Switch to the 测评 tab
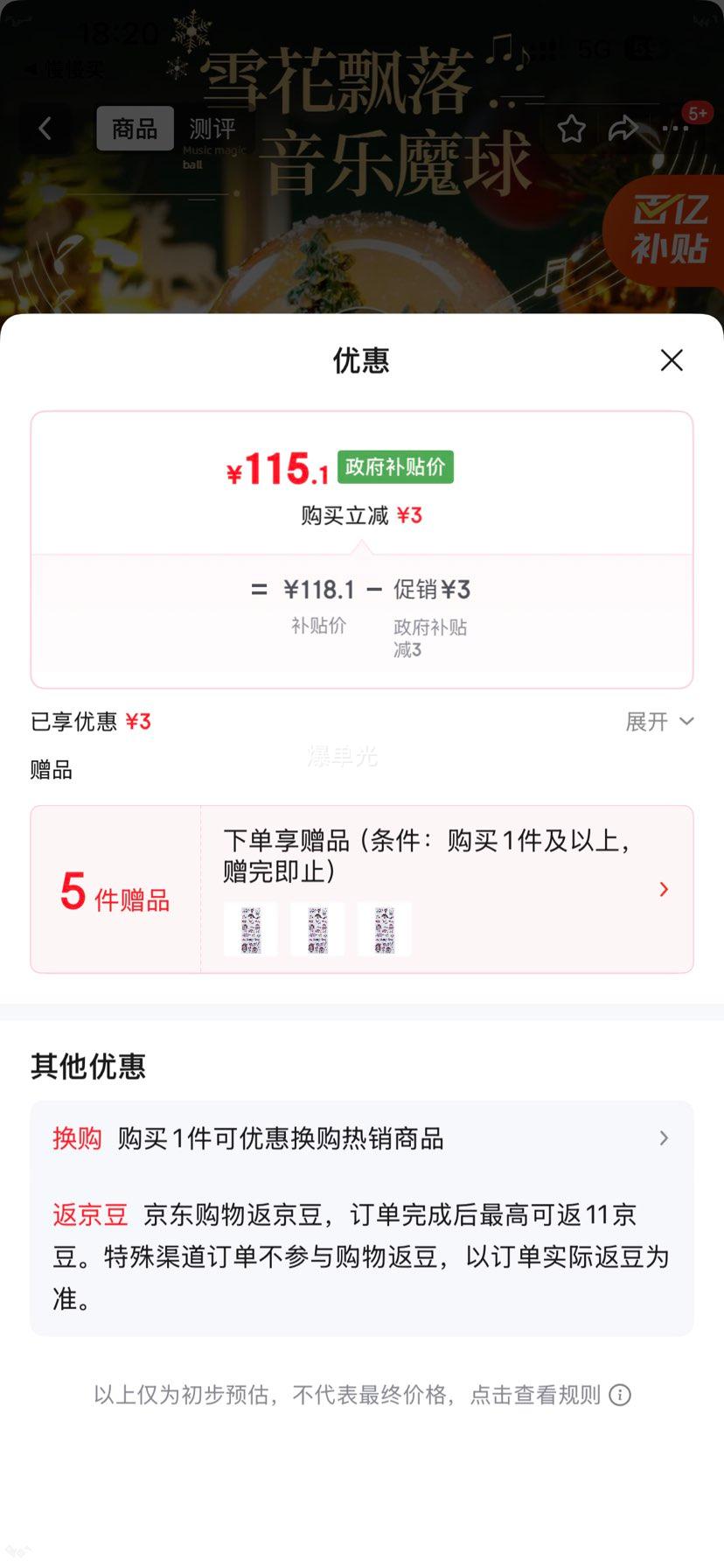 click(x=212, y=129)
